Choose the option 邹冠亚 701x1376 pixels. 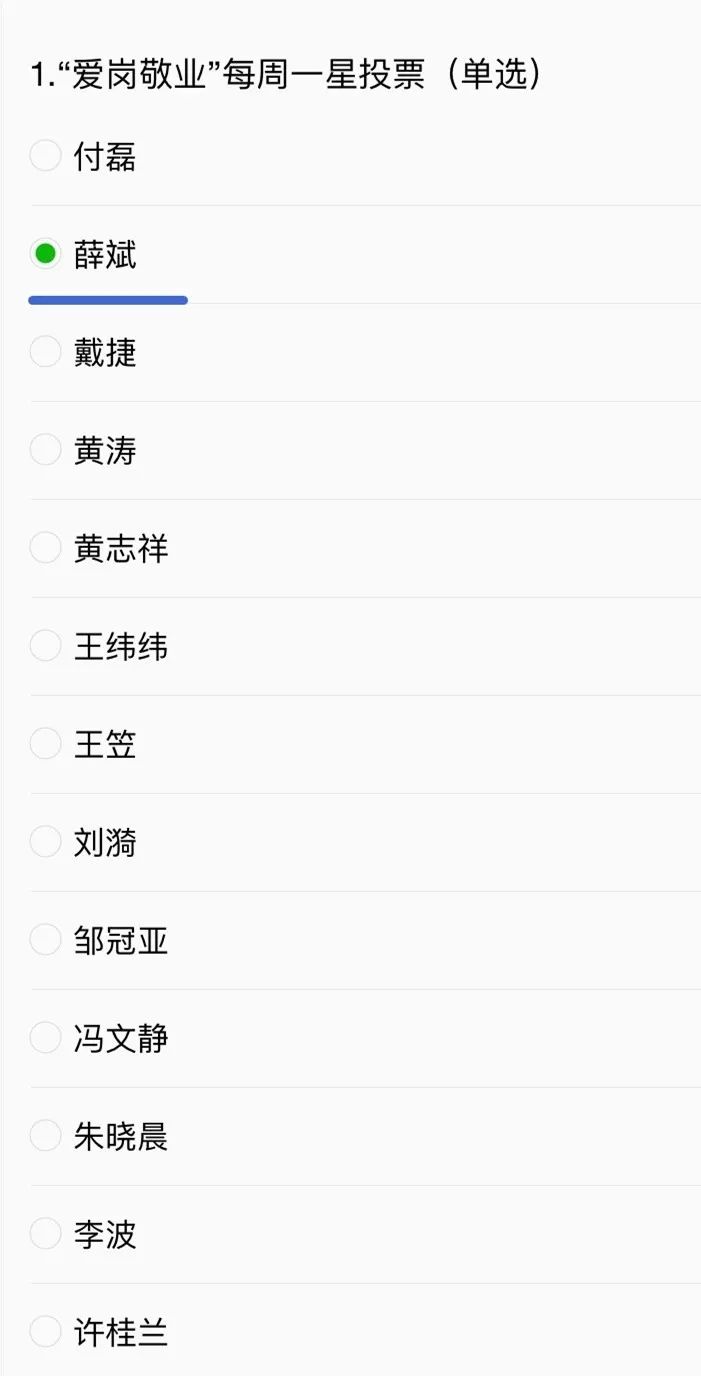[x=46, y=940]
